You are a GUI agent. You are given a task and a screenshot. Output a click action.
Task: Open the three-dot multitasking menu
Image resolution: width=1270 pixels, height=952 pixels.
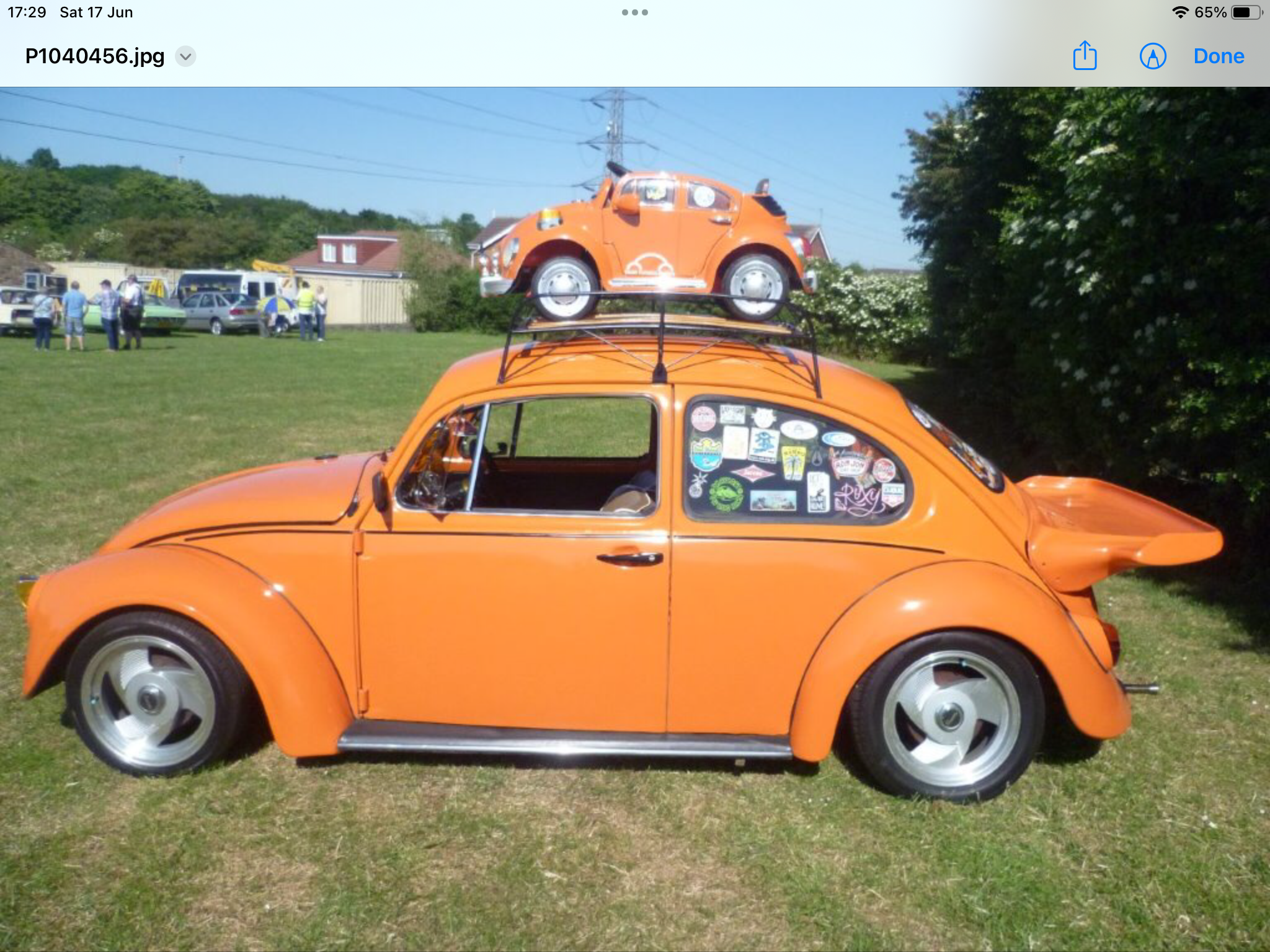pos(635,12)
